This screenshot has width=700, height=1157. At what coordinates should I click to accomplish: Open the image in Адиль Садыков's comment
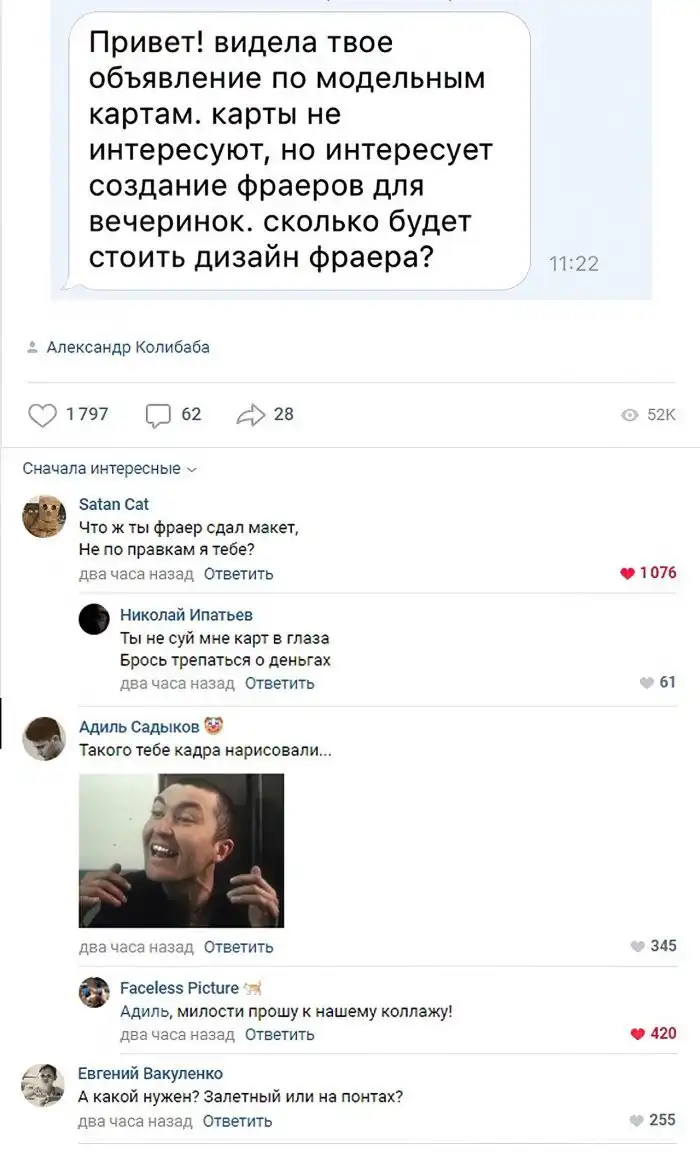181,850
